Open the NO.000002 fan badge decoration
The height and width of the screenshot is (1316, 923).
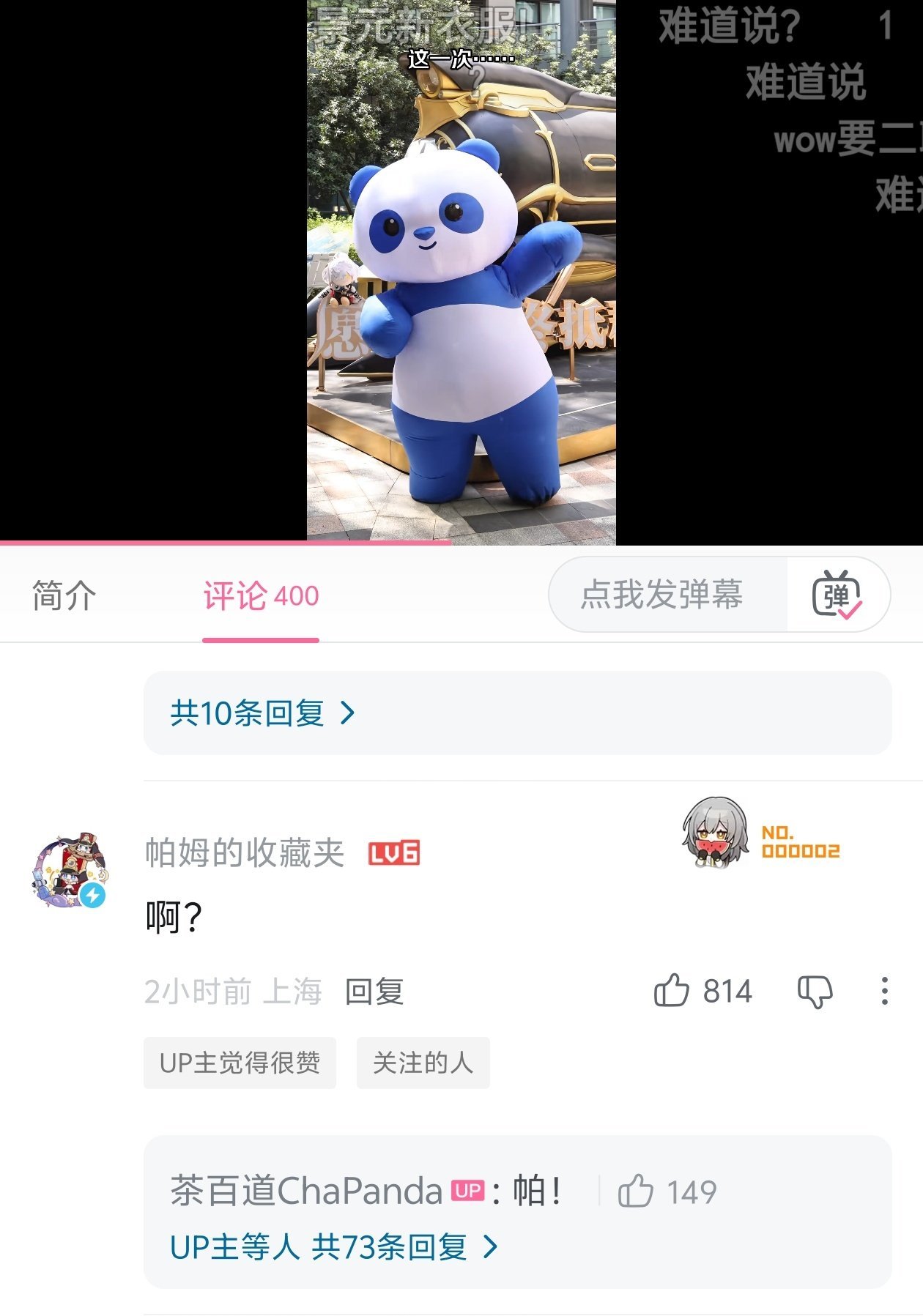pyautogui.click(x=762, y=834)
